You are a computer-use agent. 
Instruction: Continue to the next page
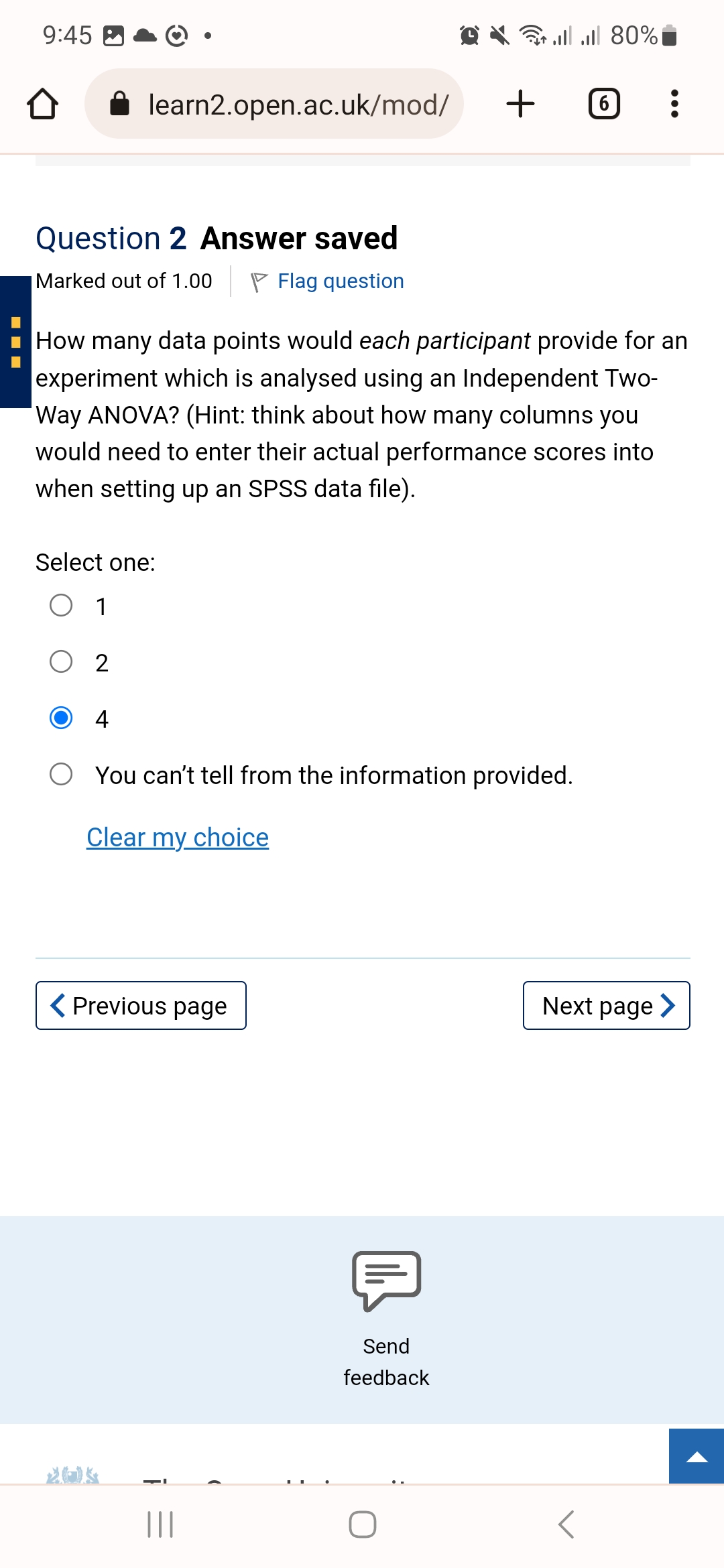tap(606, 1005)
